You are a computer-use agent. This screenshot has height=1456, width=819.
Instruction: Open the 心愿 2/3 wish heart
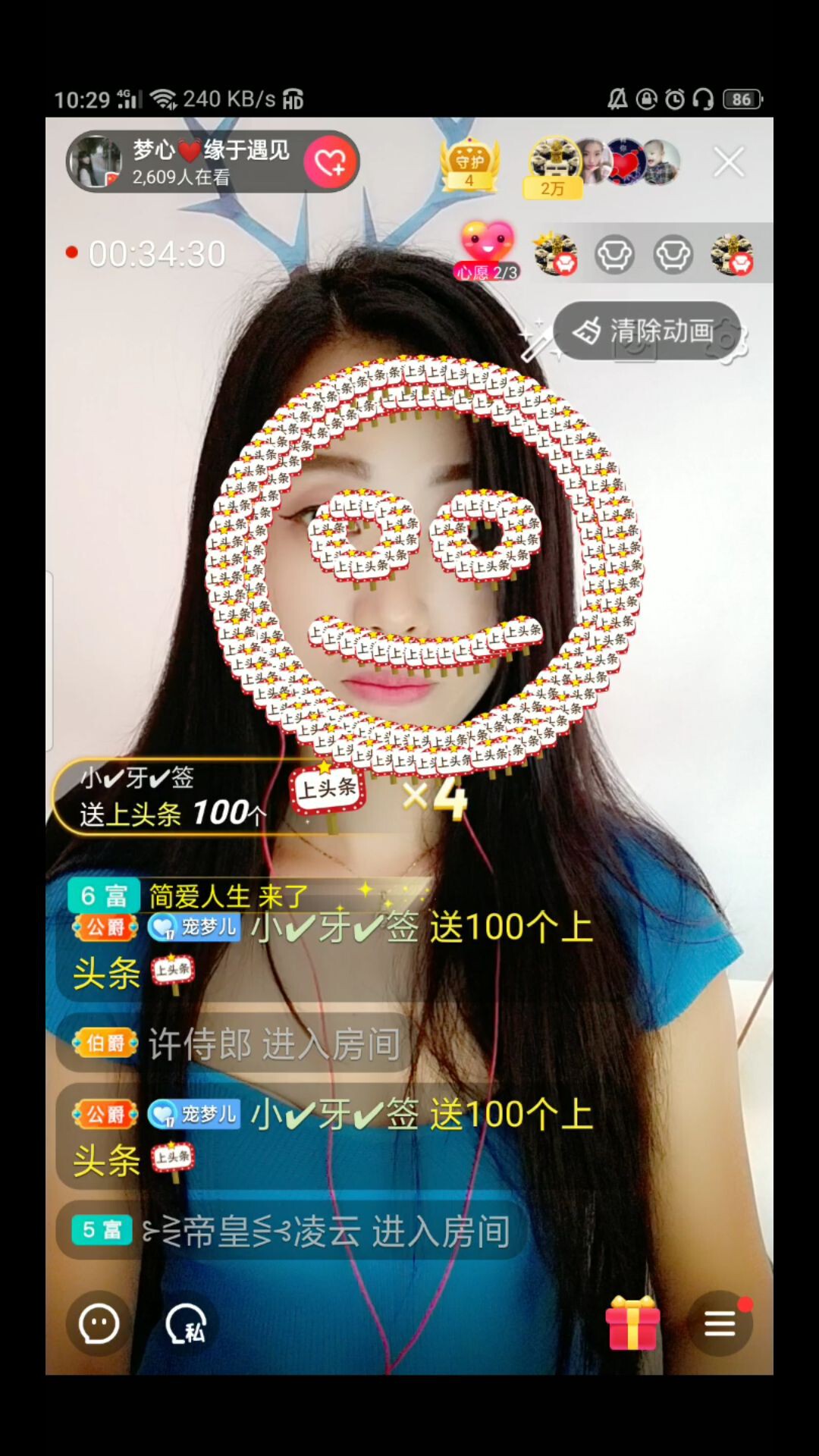coord(488,251)
